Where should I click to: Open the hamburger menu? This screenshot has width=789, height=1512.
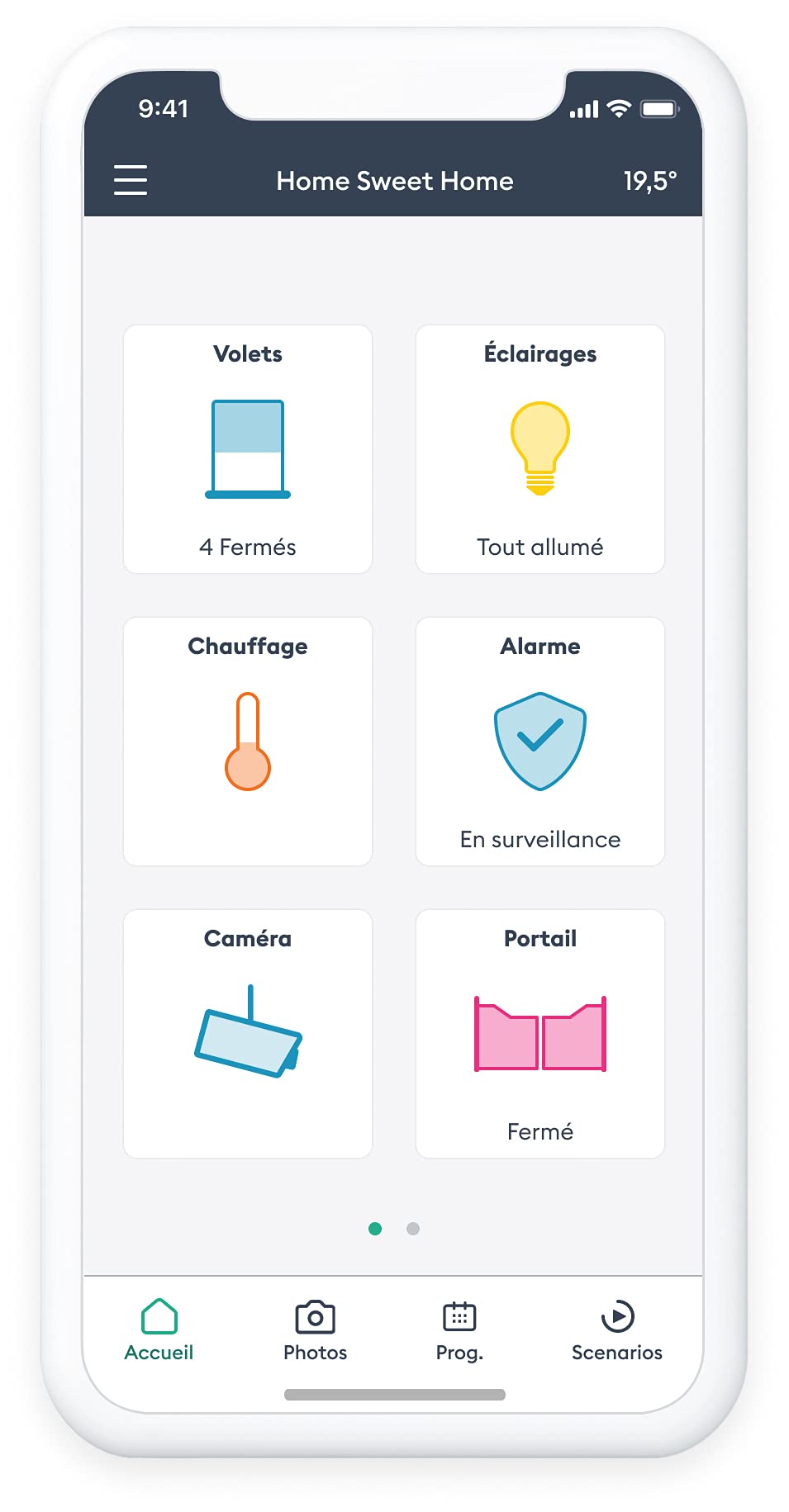click(x=131, y=180)
